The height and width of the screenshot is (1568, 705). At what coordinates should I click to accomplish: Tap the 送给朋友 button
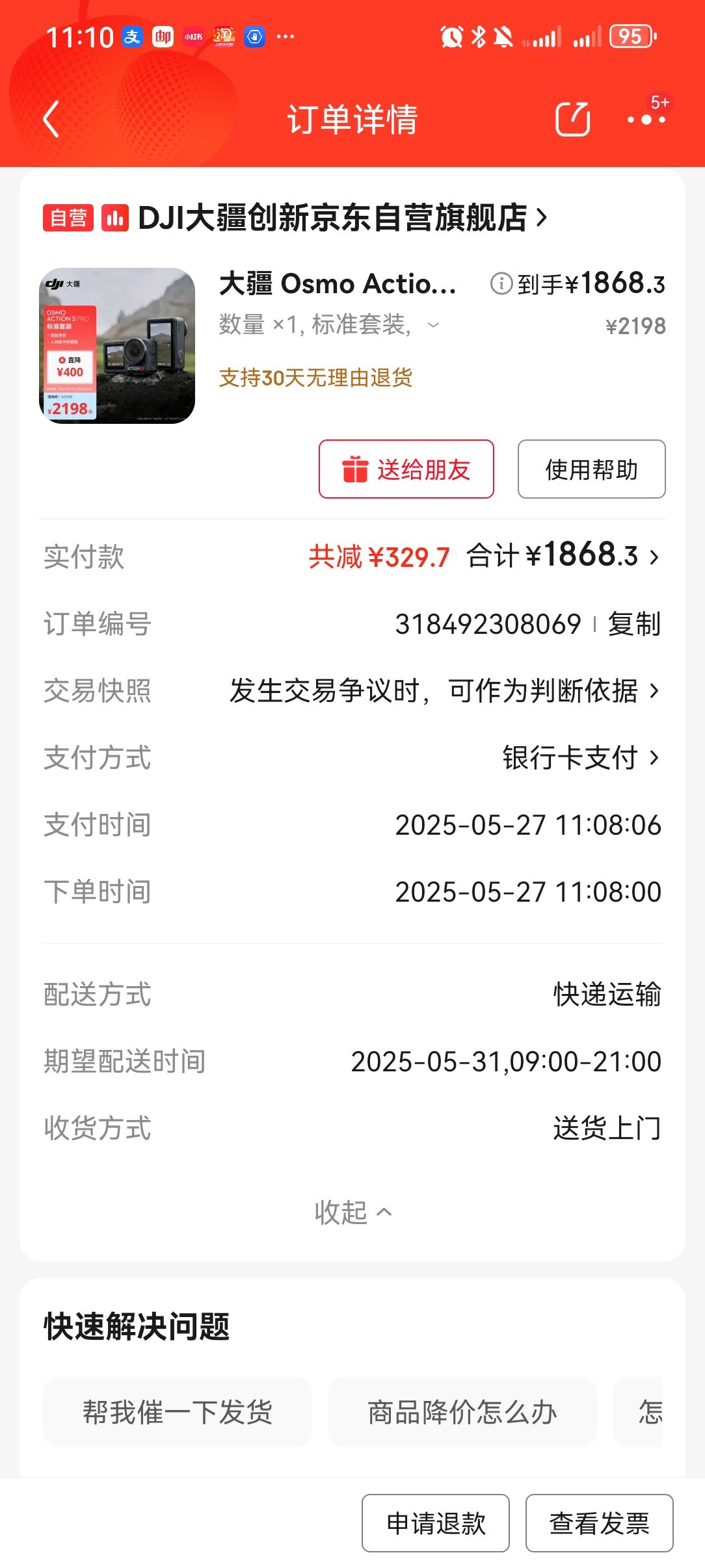click(406, 469)
